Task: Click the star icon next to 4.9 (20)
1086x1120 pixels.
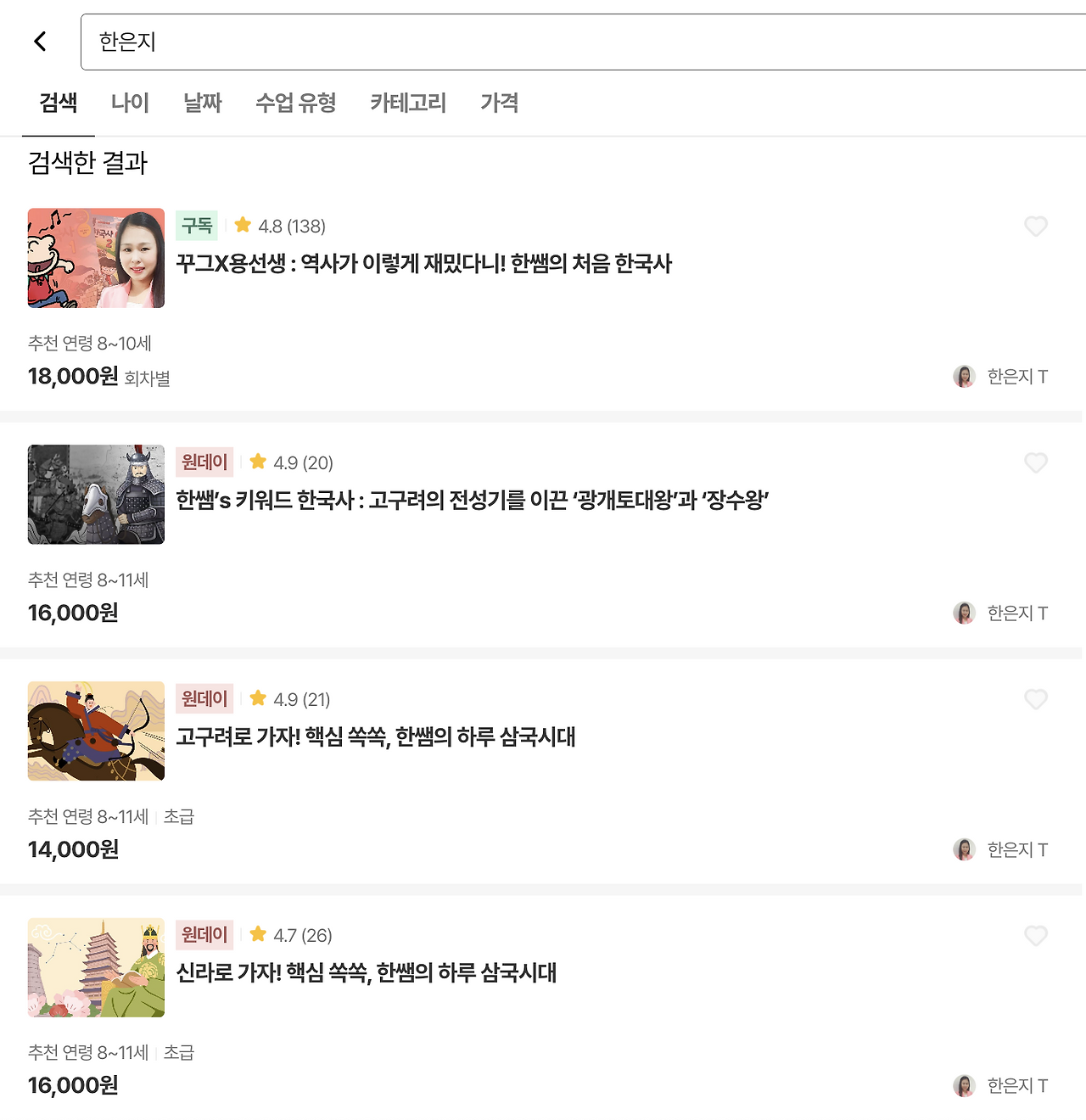Action: point(258,462)
